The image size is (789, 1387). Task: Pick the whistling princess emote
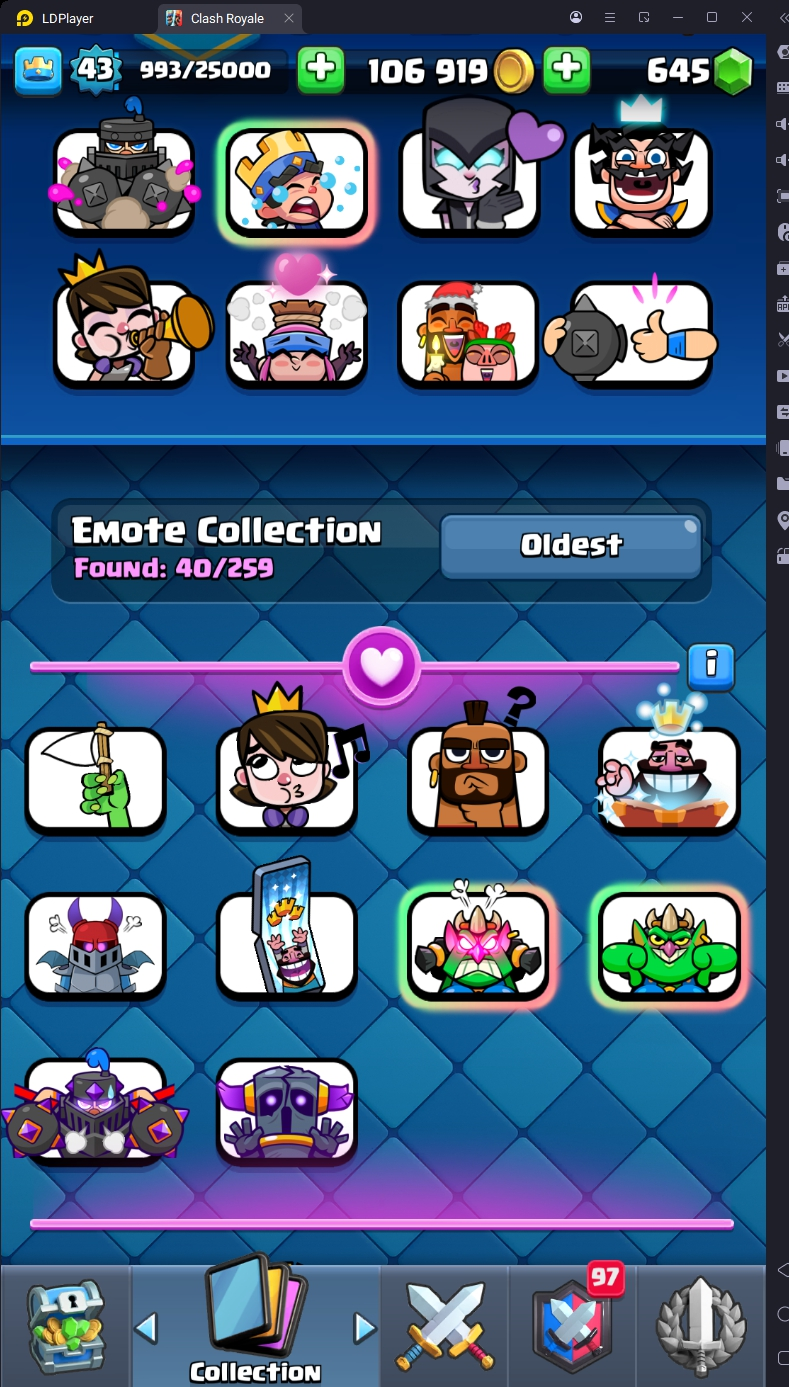288,778
